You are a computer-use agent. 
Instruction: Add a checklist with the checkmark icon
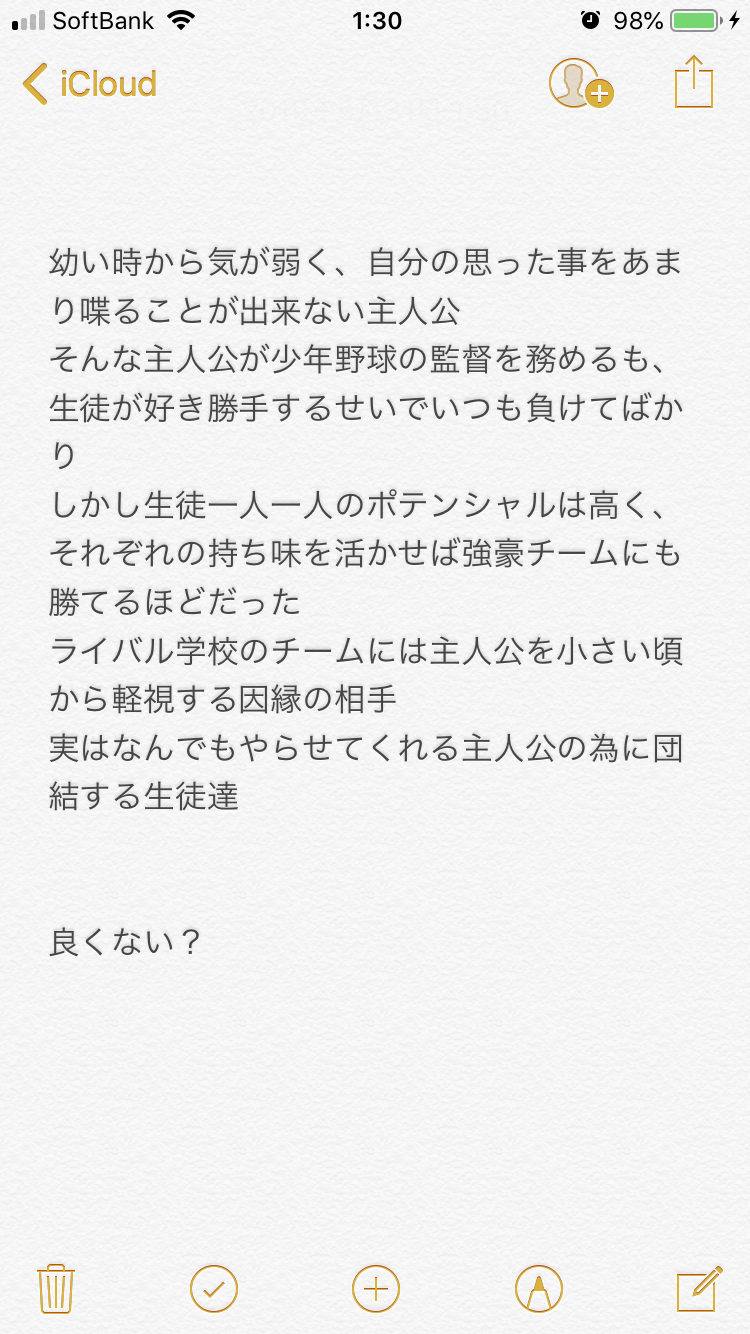point(214,1288)
